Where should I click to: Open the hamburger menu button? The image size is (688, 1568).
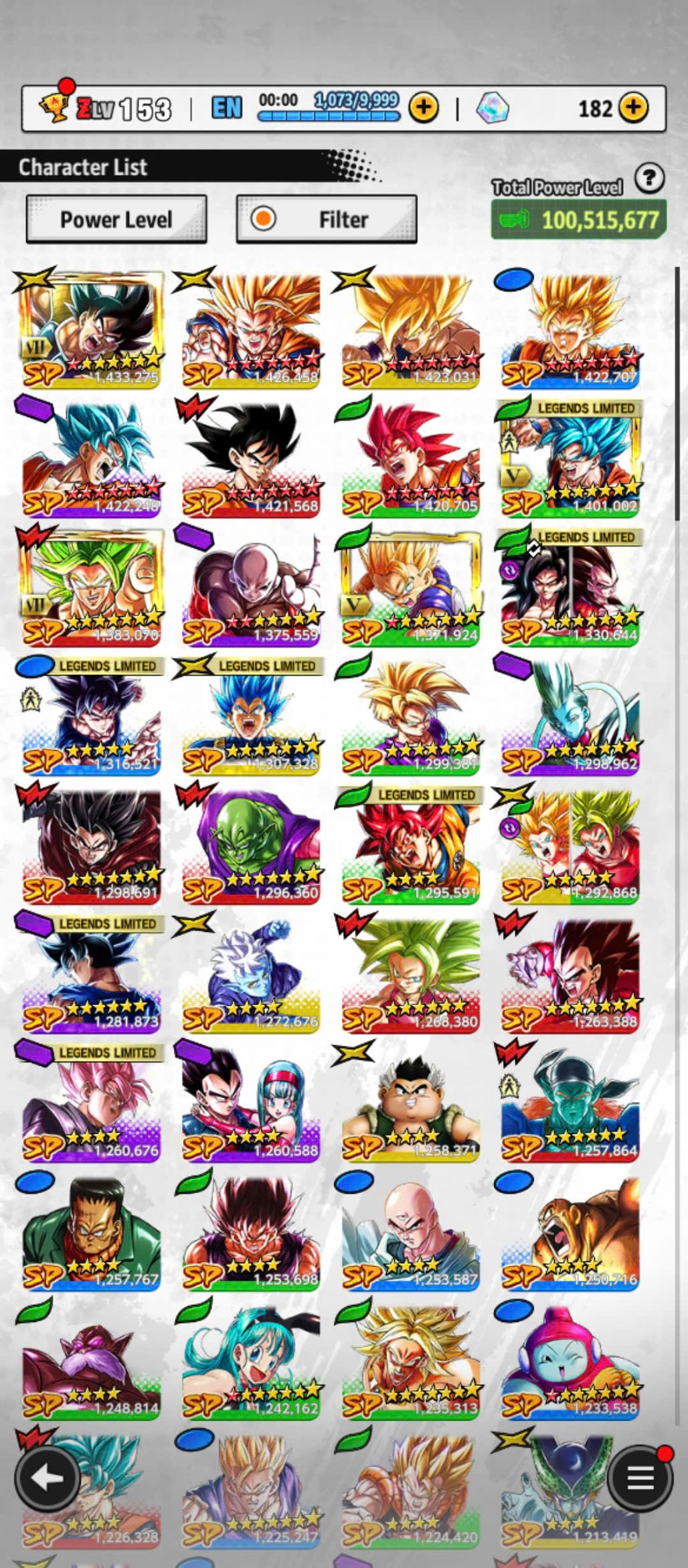[639, 1478]
